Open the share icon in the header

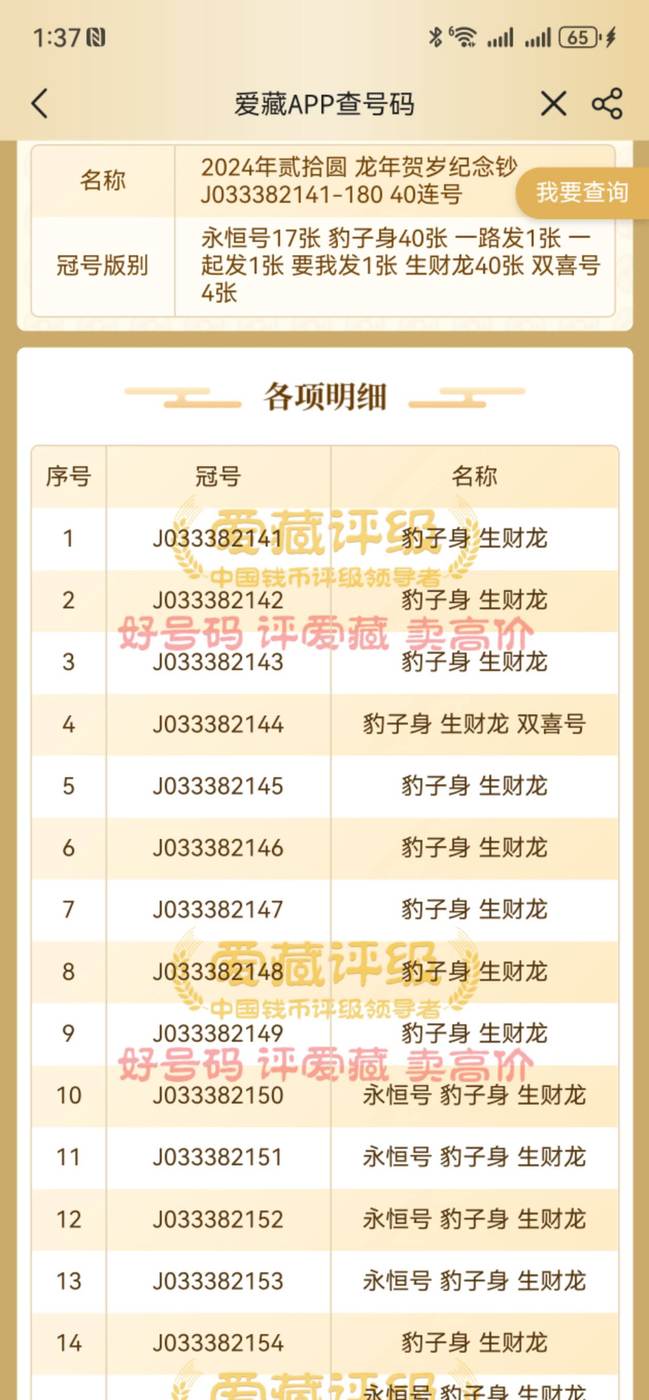(607, 104)
